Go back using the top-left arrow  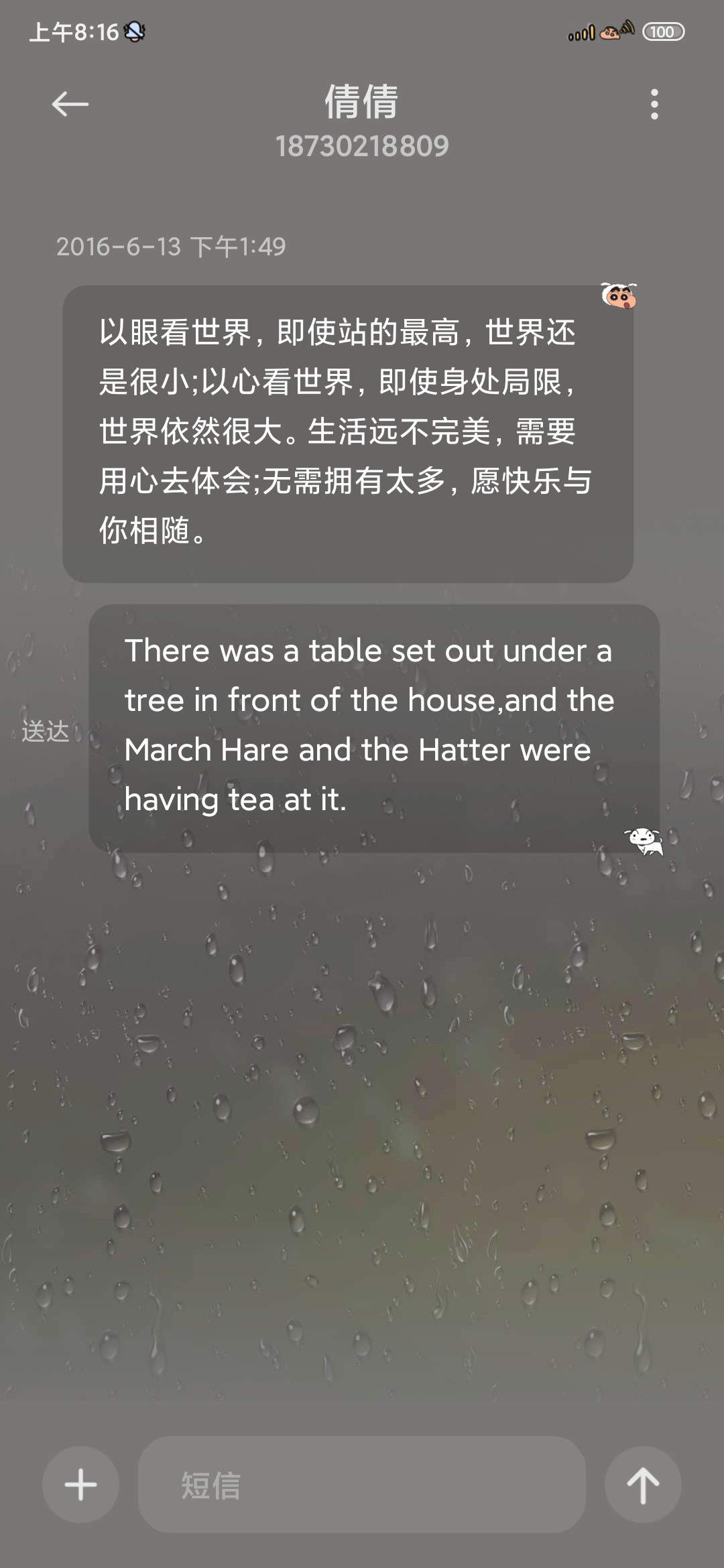70,104
